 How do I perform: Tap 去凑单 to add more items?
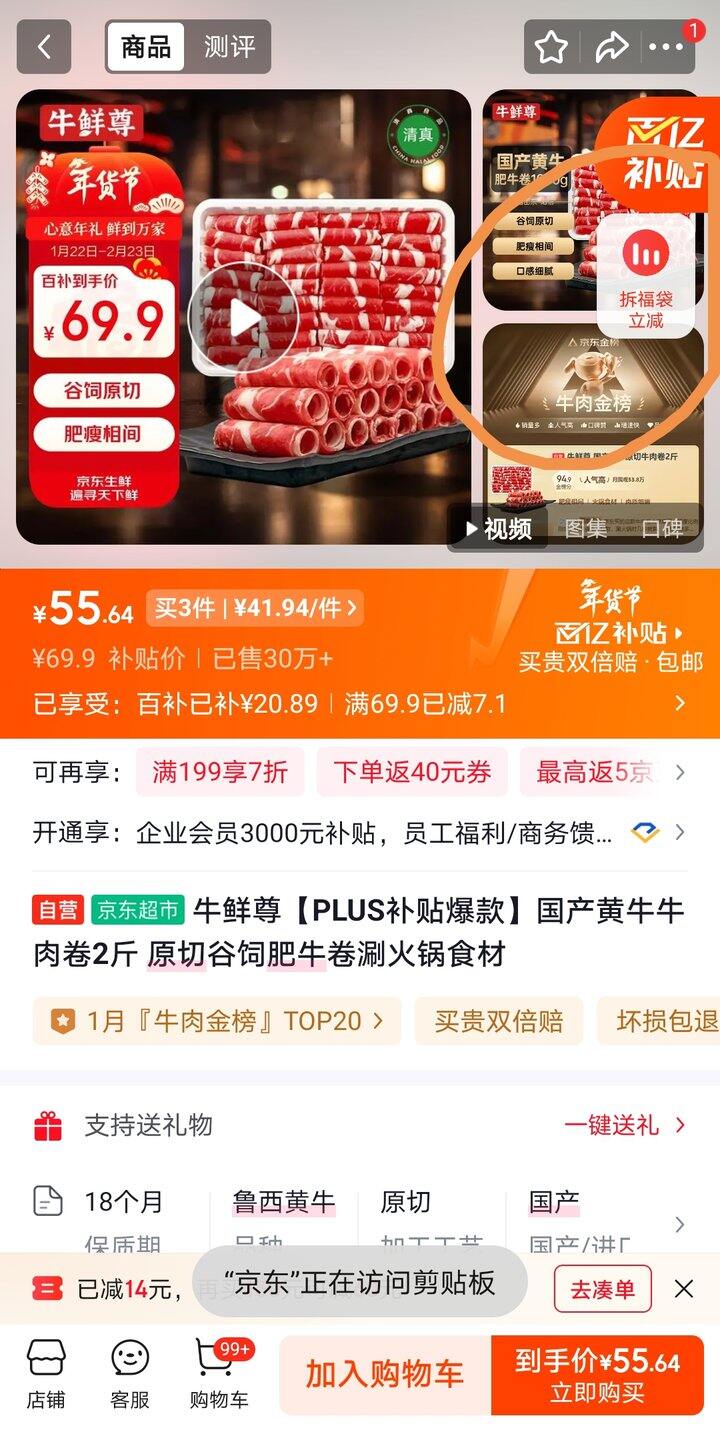pyautogui.click(x=603, y=1289)
